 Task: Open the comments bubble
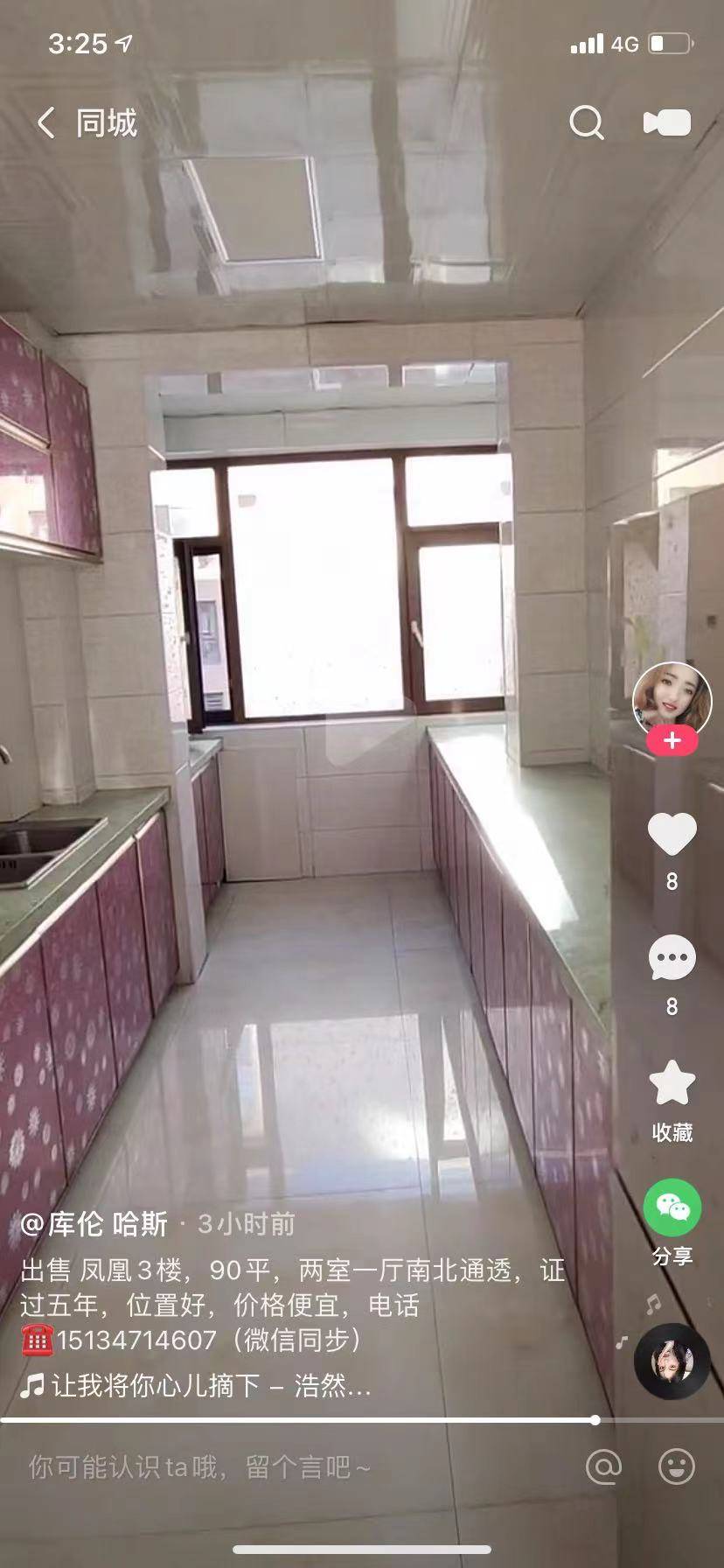click(672, 959)
